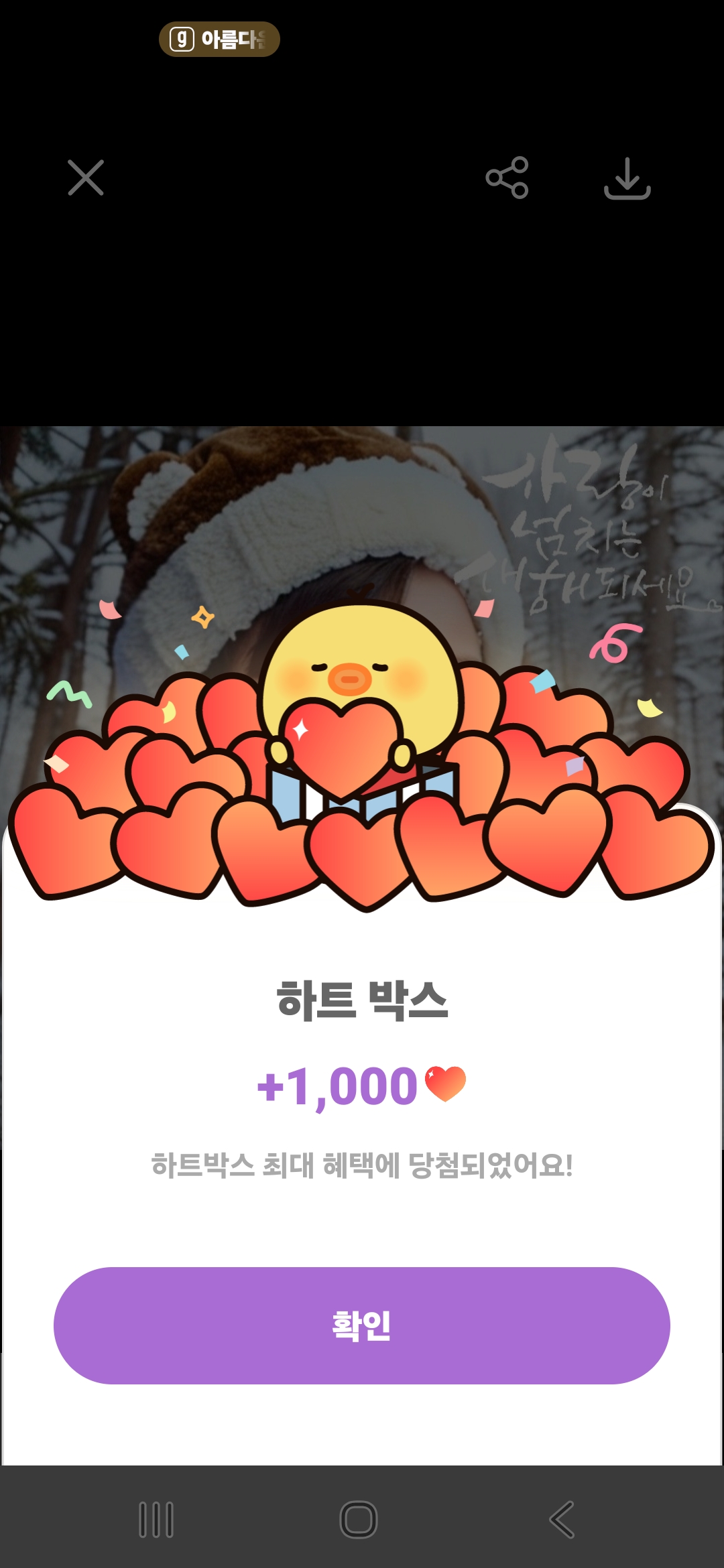Share this image

pos(507,178)
